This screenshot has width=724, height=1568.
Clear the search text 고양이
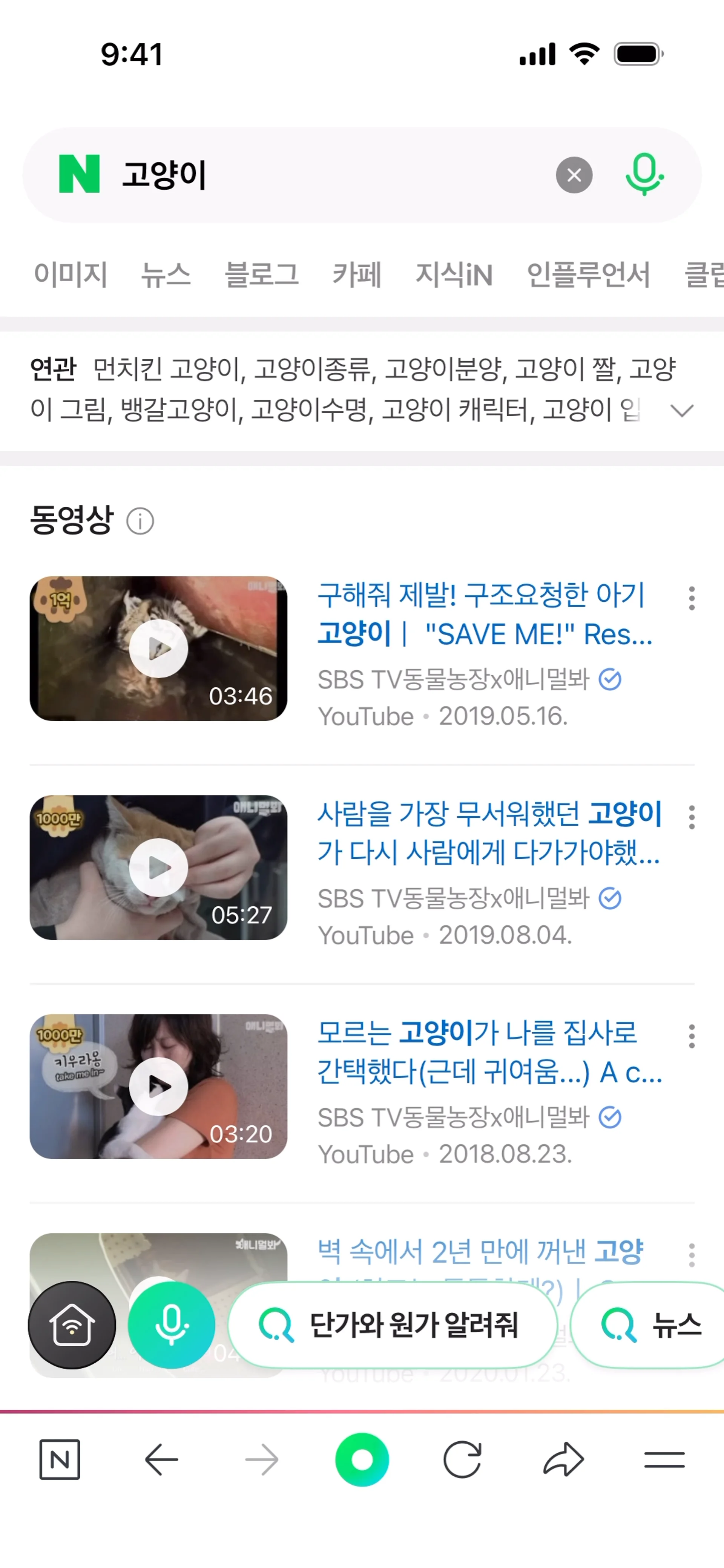[574, 175]
